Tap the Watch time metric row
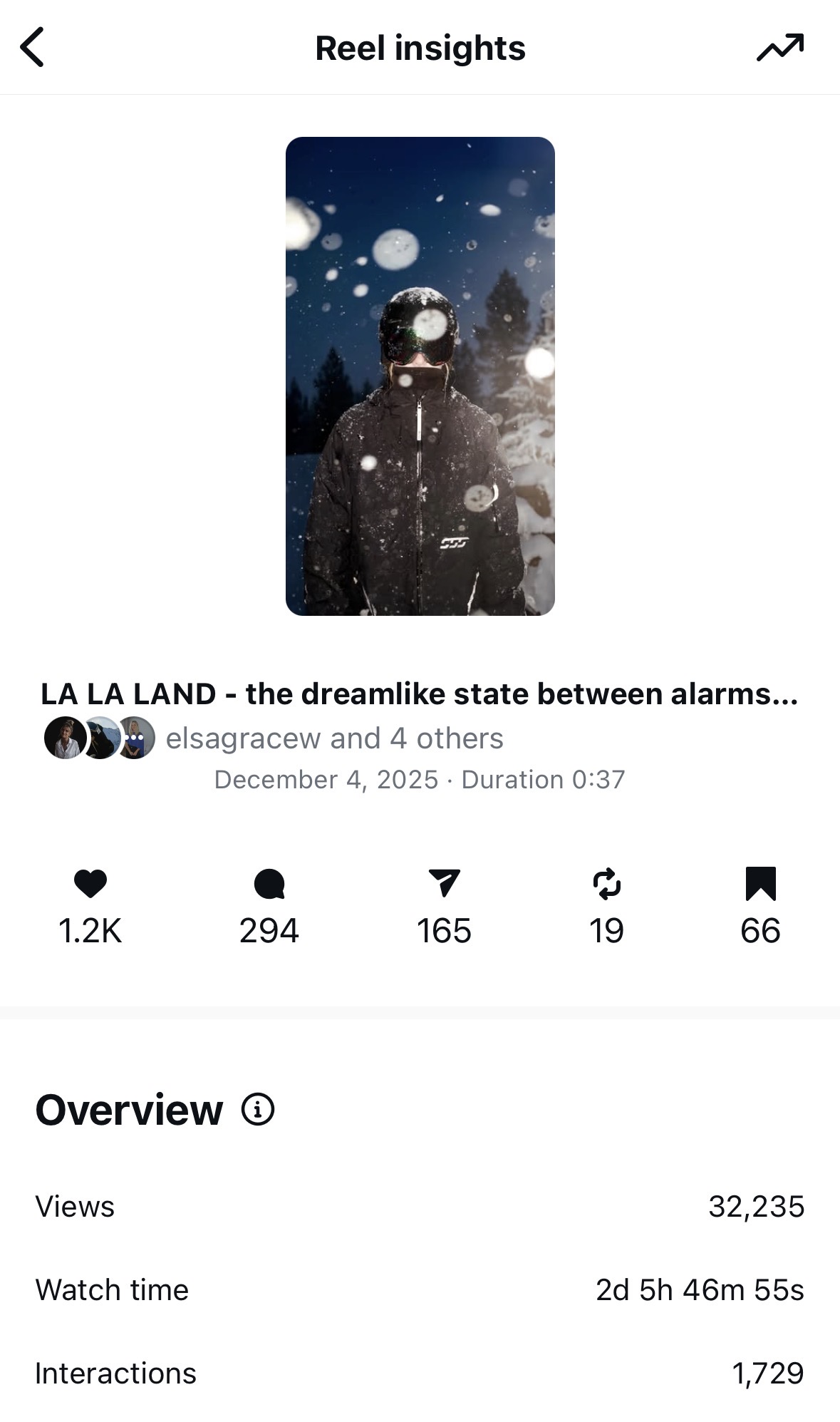 420,1289
